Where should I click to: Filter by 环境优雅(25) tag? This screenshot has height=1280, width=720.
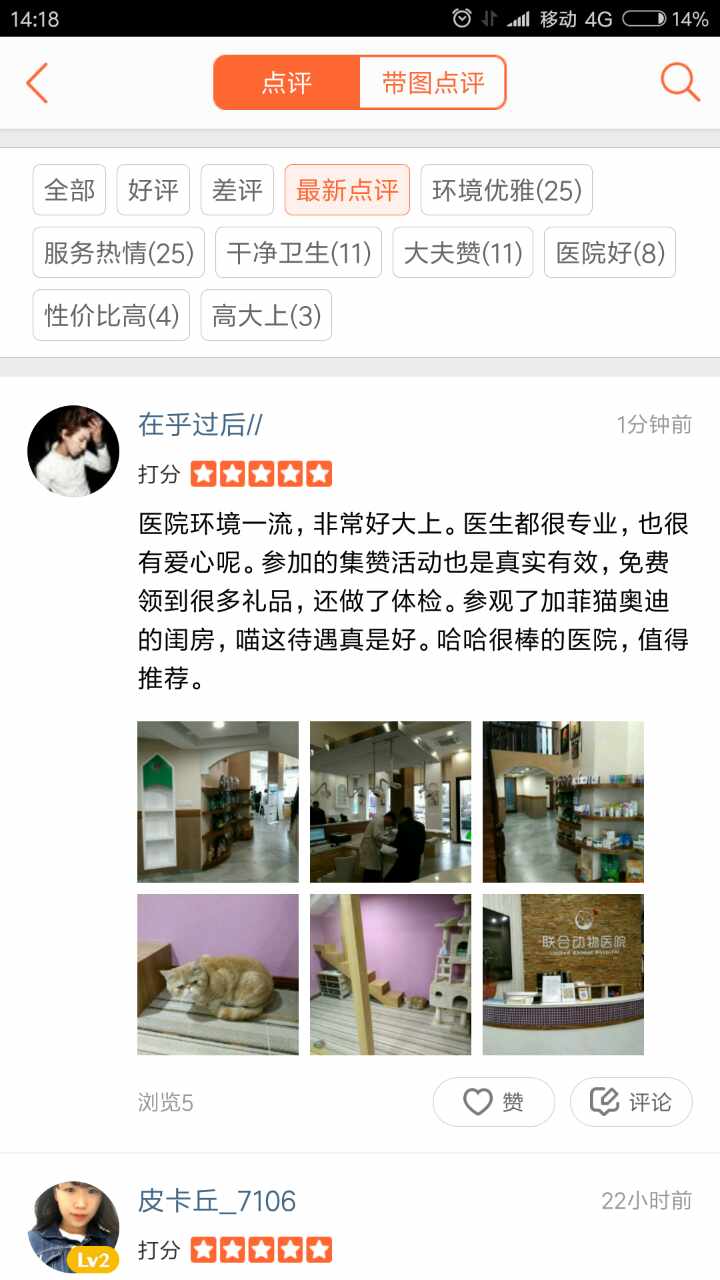pos(506,190)
